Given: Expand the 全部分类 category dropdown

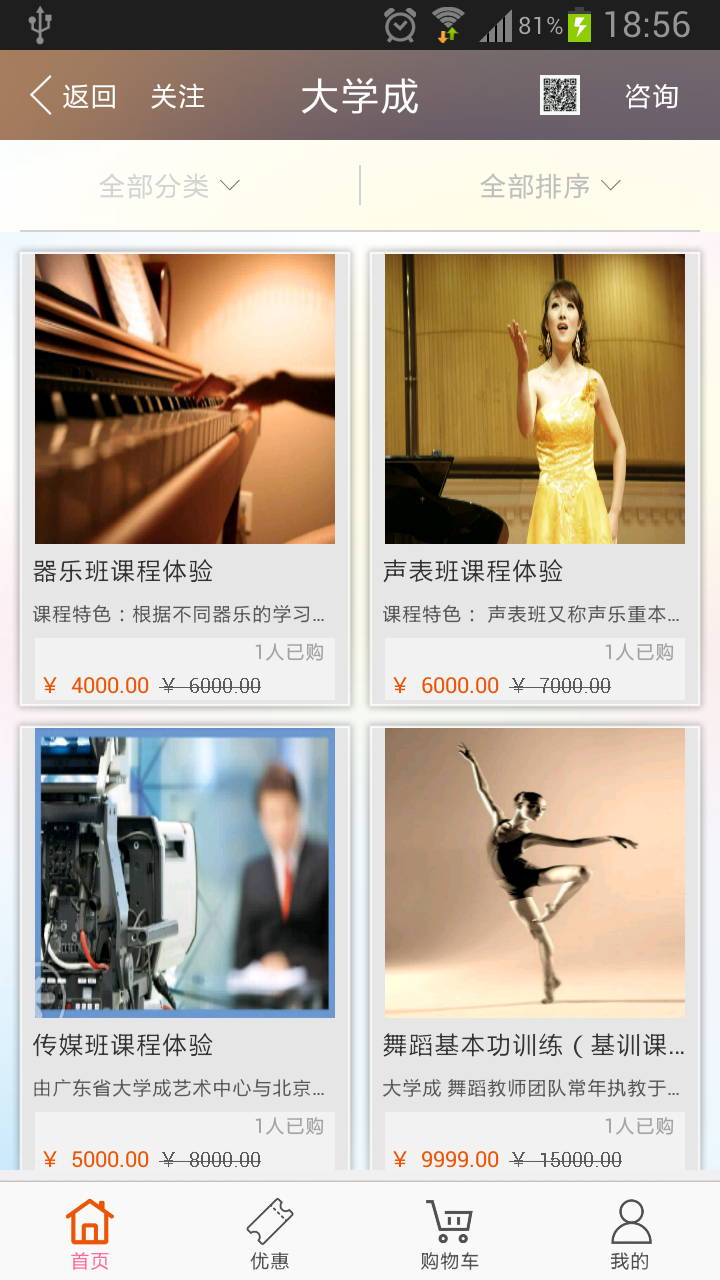Looking at the screenshot, I should click(x=170, y=186).
